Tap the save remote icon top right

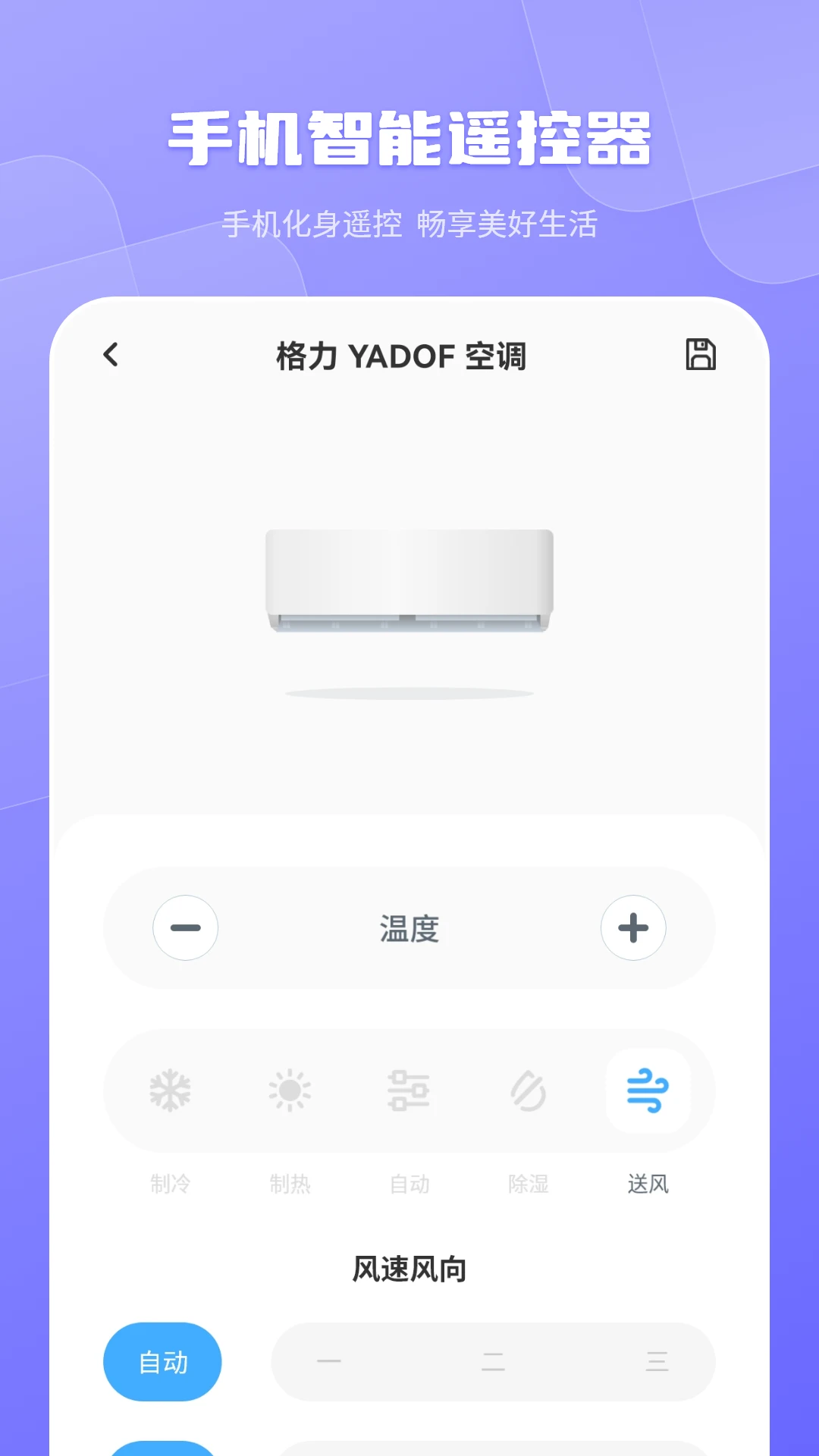[x=701, y=354]
